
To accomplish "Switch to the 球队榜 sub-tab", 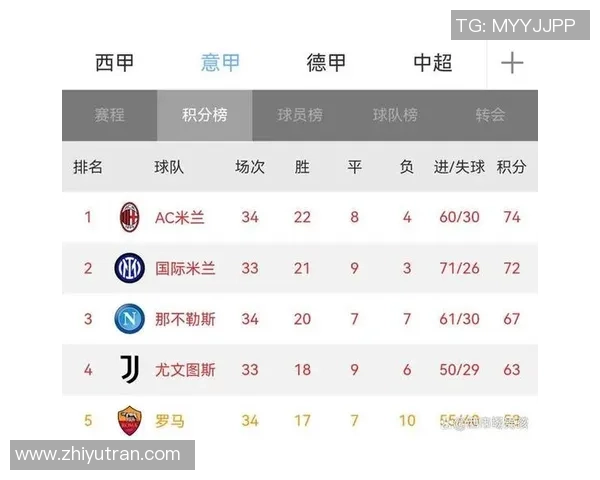I will 395,115.
